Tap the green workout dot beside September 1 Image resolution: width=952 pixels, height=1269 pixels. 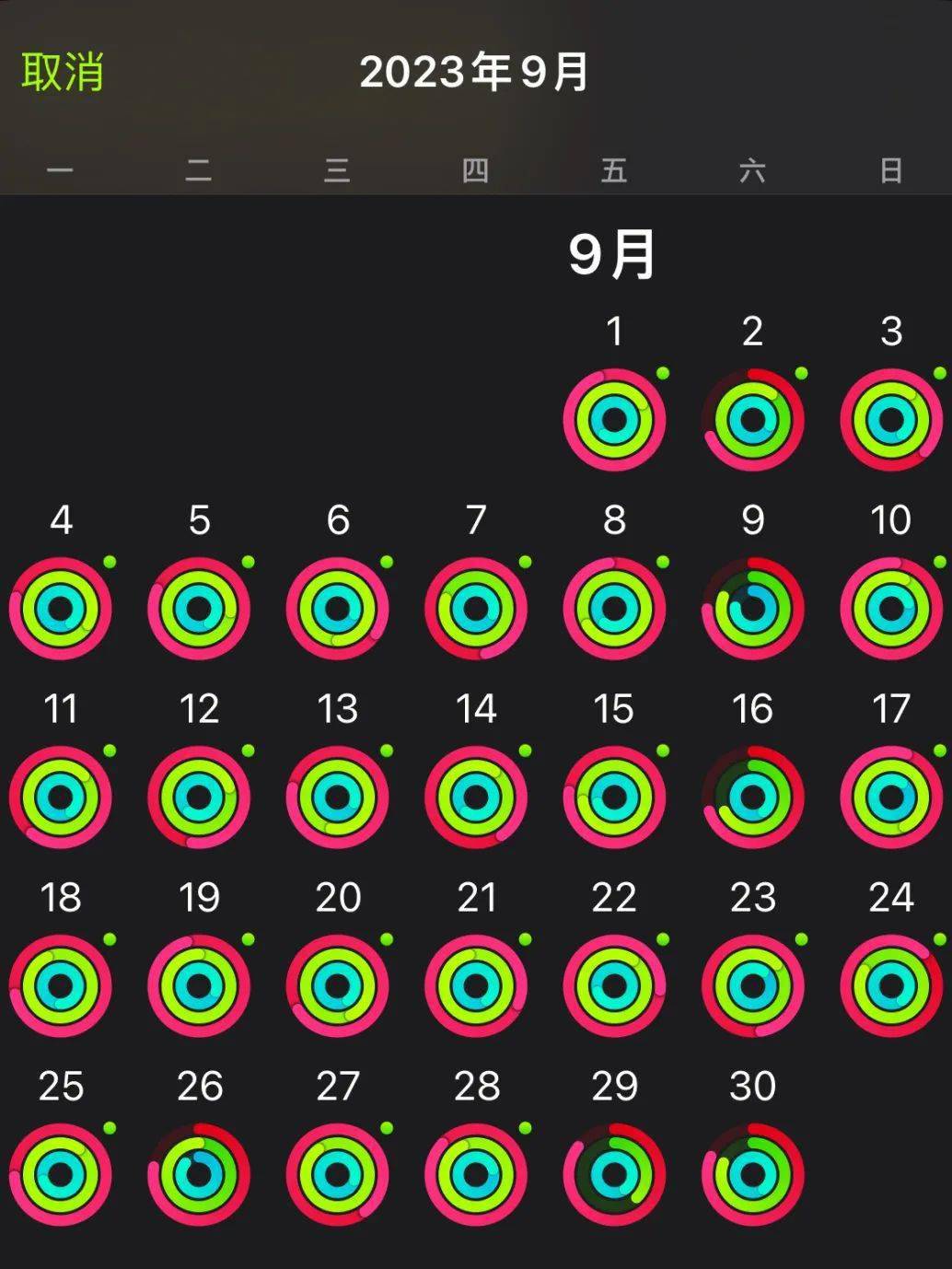tap(663, 374)
